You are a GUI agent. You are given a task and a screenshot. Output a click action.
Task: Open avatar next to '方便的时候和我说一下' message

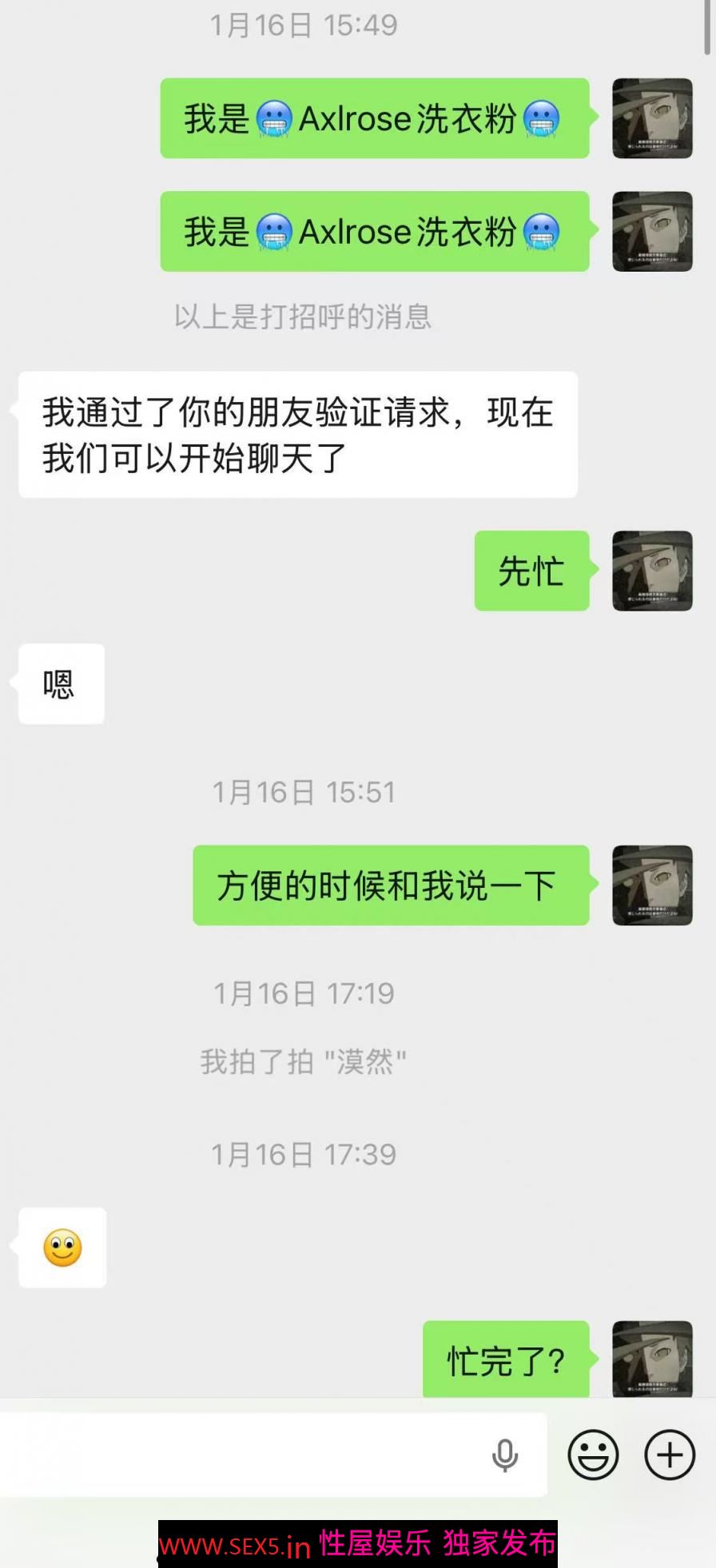click(x=652, y=885)
